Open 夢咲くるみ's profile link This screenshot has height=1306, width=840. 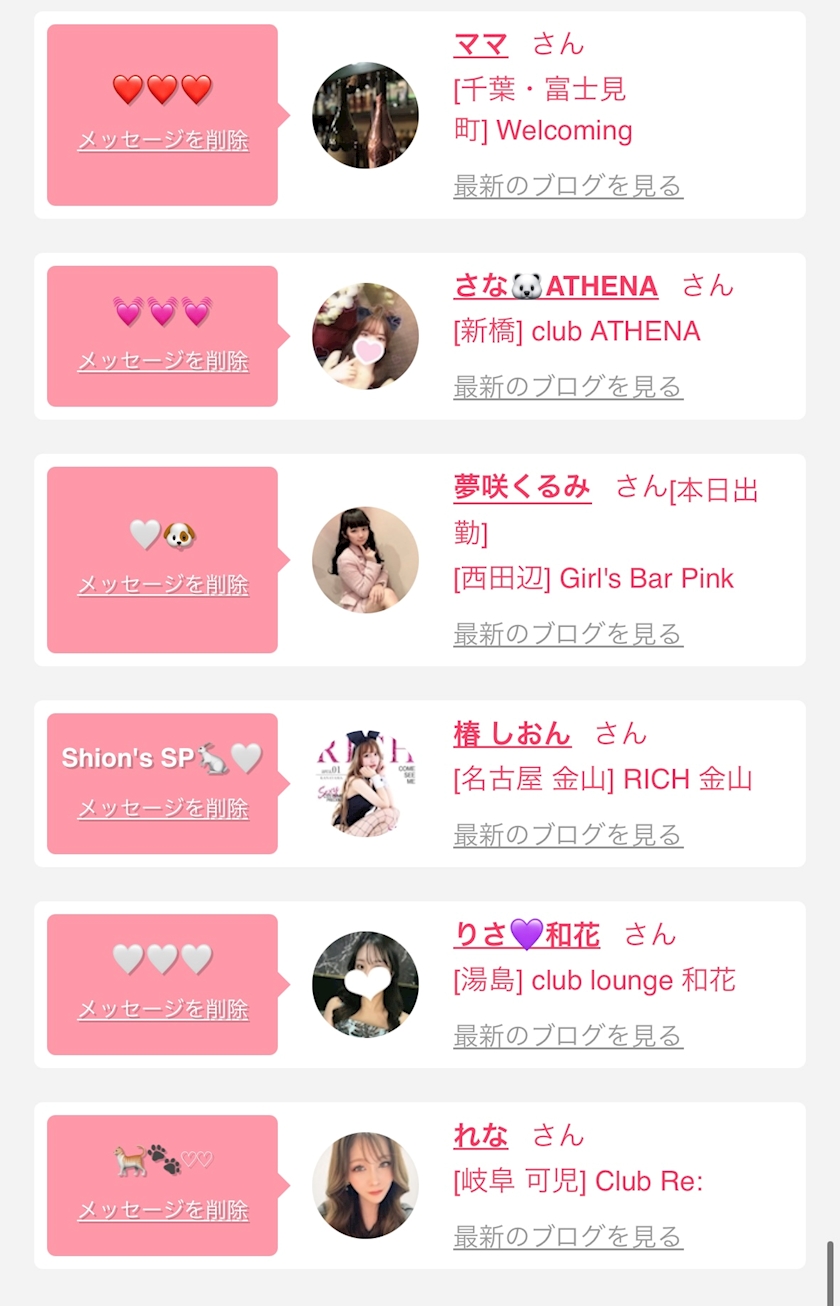click(522, 488)
